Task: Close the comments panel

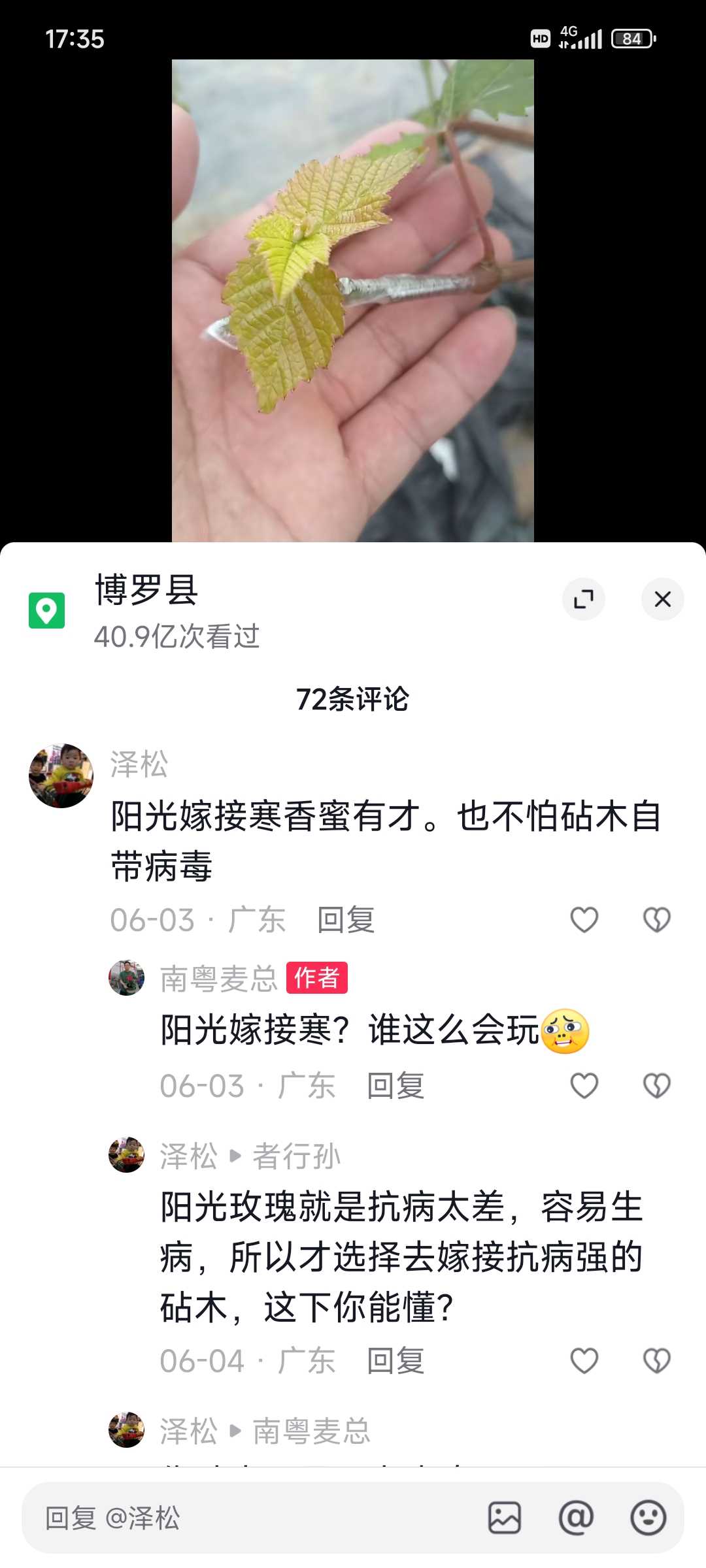Action: 662,599
